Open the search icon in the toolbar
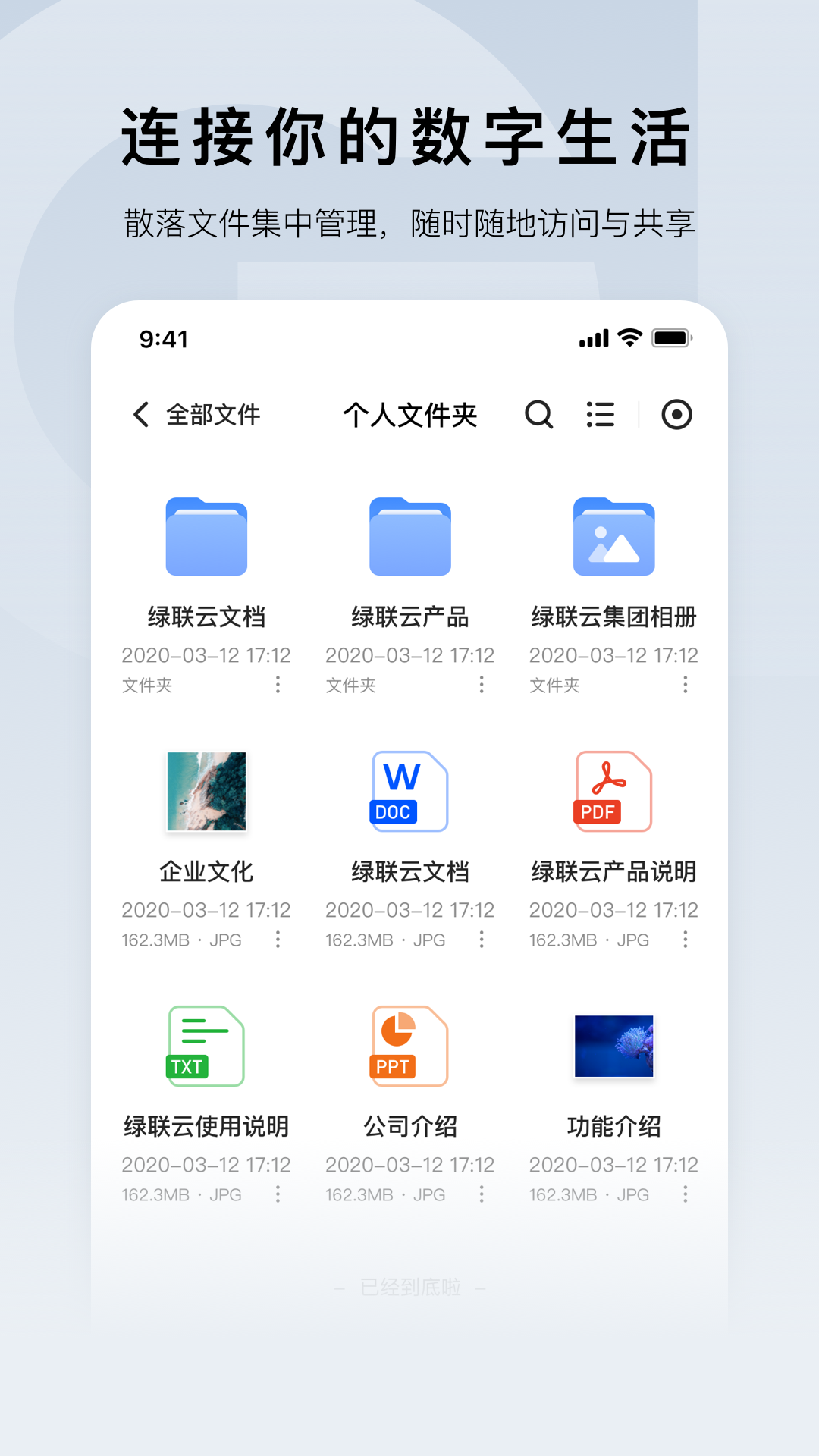This screenshot has height=1456, width=819. click(x=538, y=415)
